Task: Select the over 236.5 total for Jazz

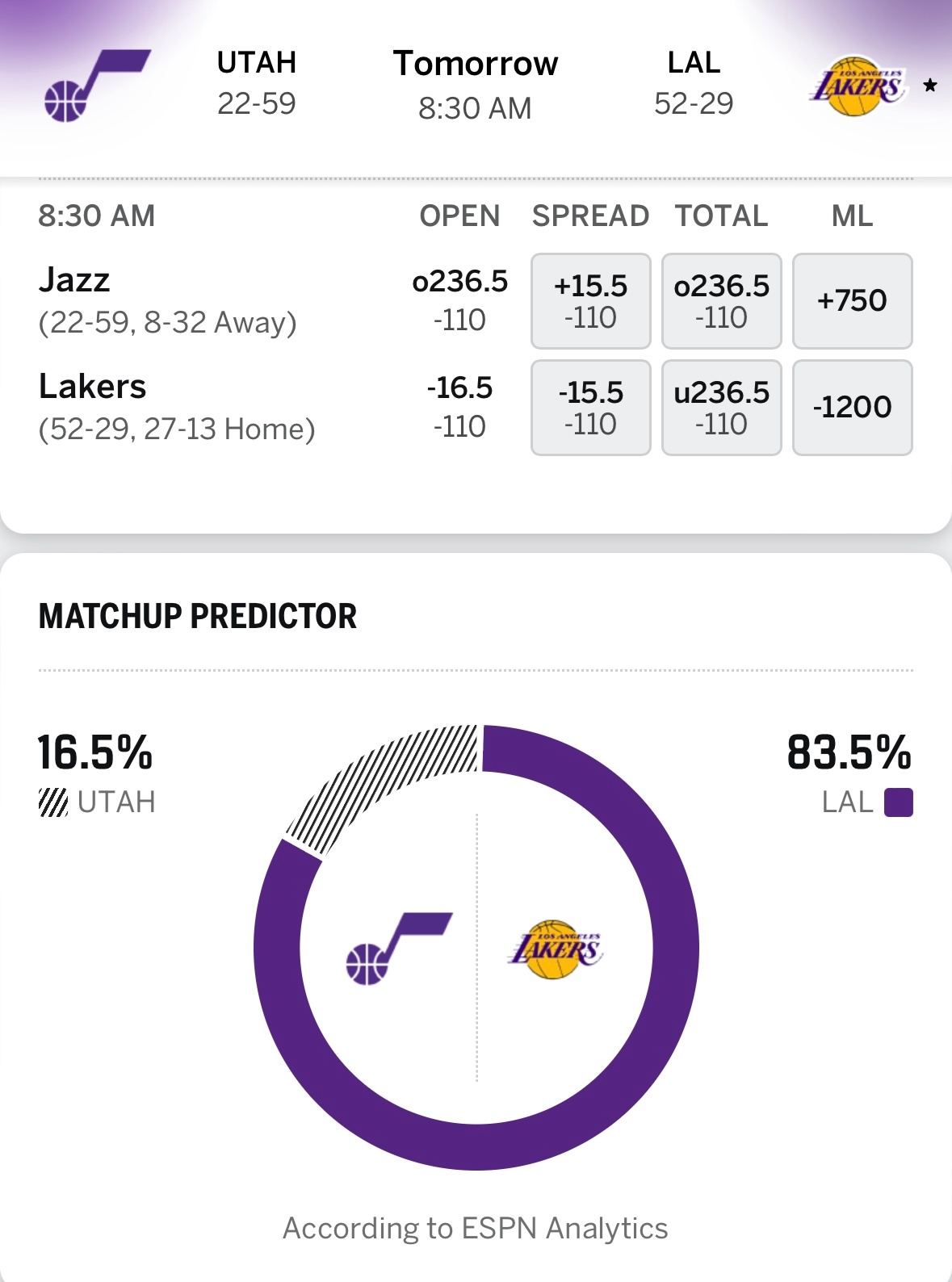Action: pyautogui.click(x=720, y=302)
